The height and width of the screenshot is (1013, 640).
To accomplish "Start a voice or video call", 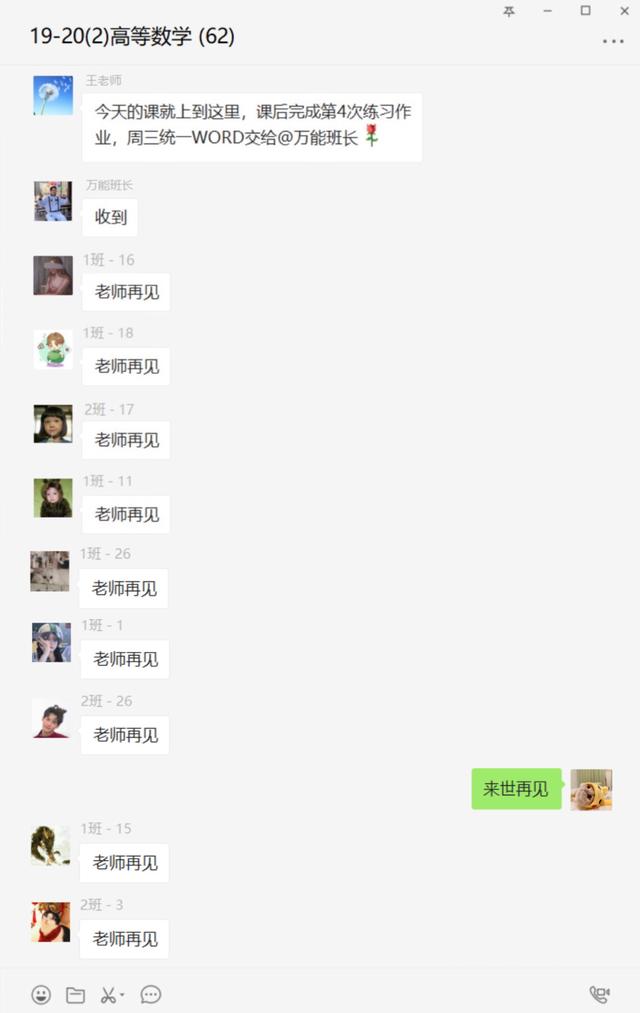I will 599,994.
